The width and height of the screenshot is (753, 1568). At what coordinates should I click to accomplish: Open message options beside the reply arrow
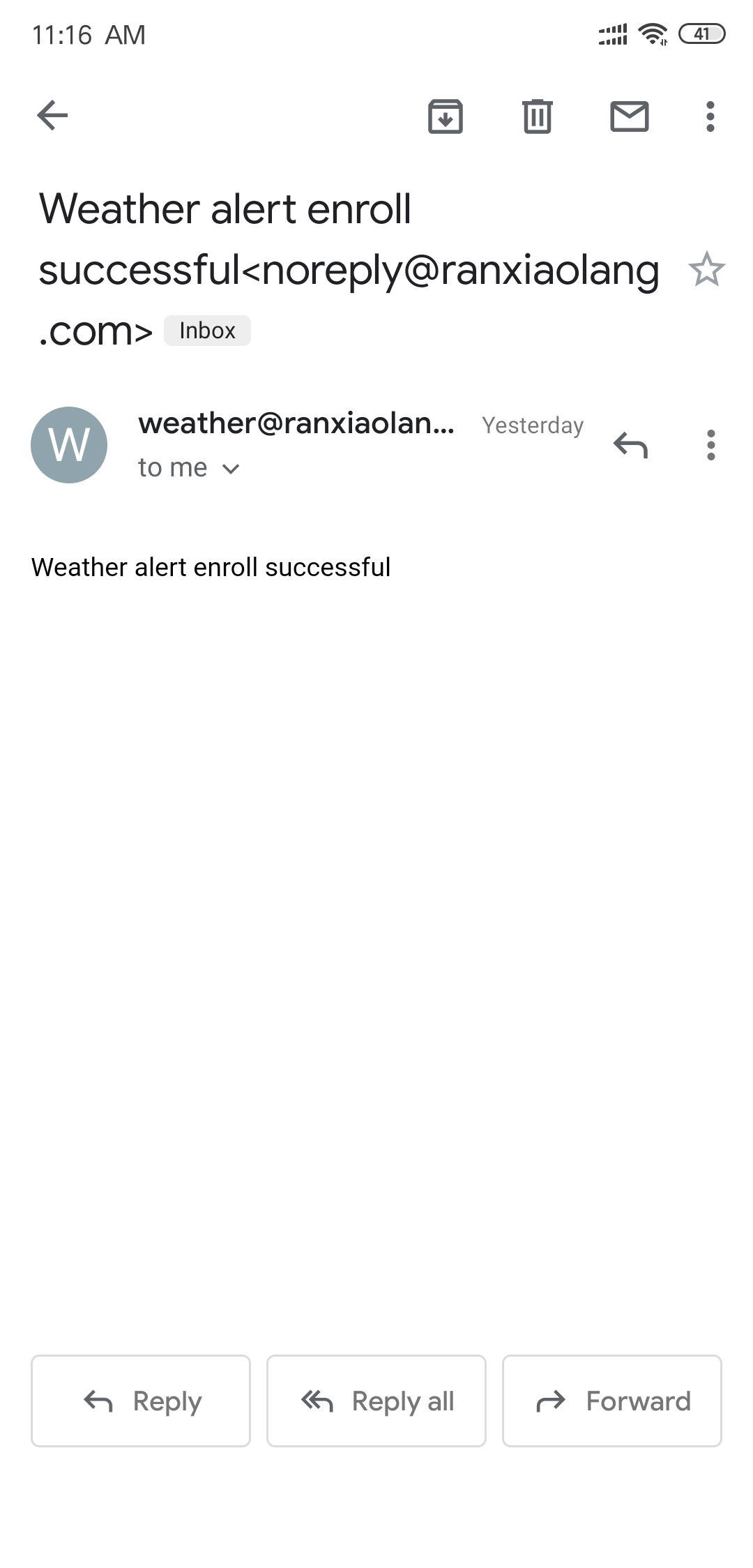710,445
